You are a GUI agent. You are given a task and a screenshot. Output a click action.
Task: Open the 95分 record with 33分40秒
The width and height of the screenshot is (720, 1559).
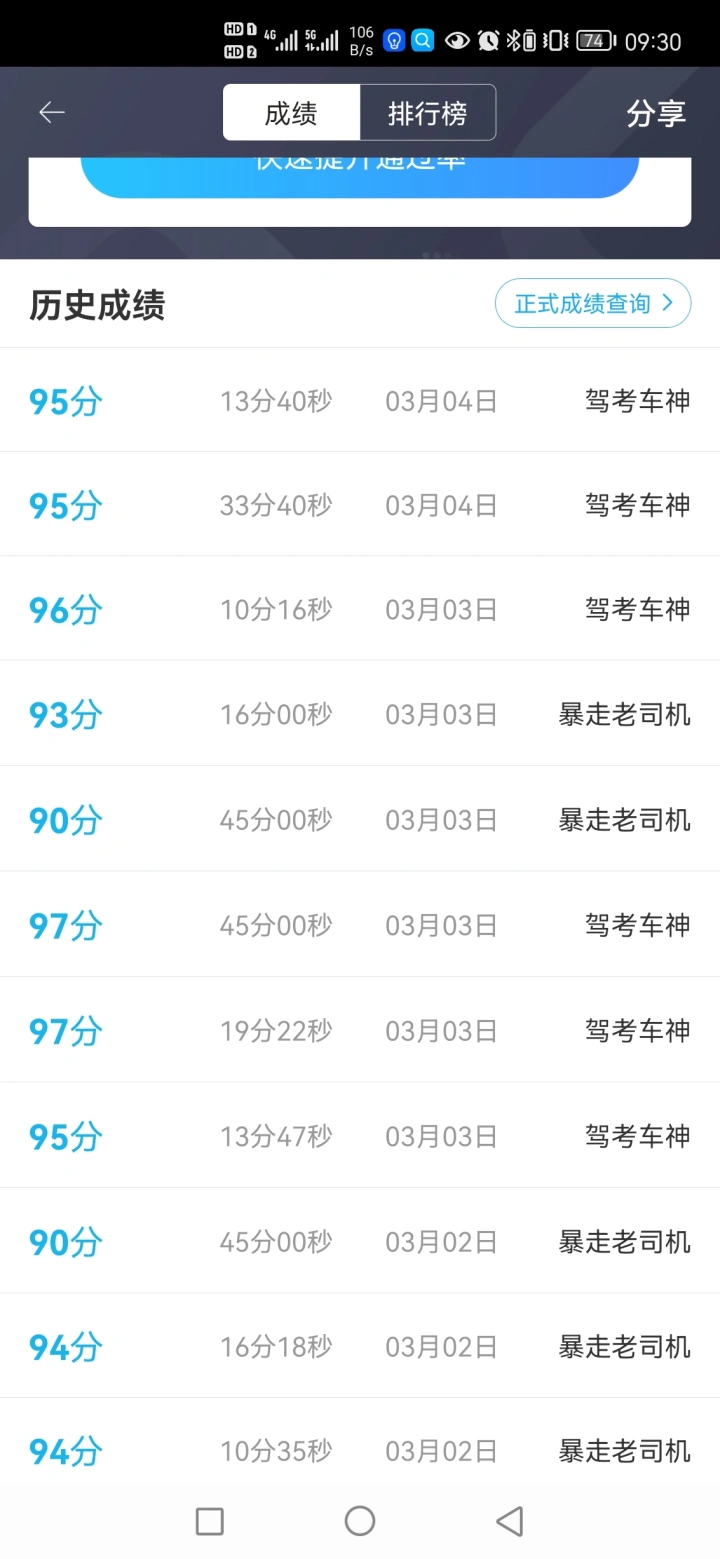coord(360,505)
